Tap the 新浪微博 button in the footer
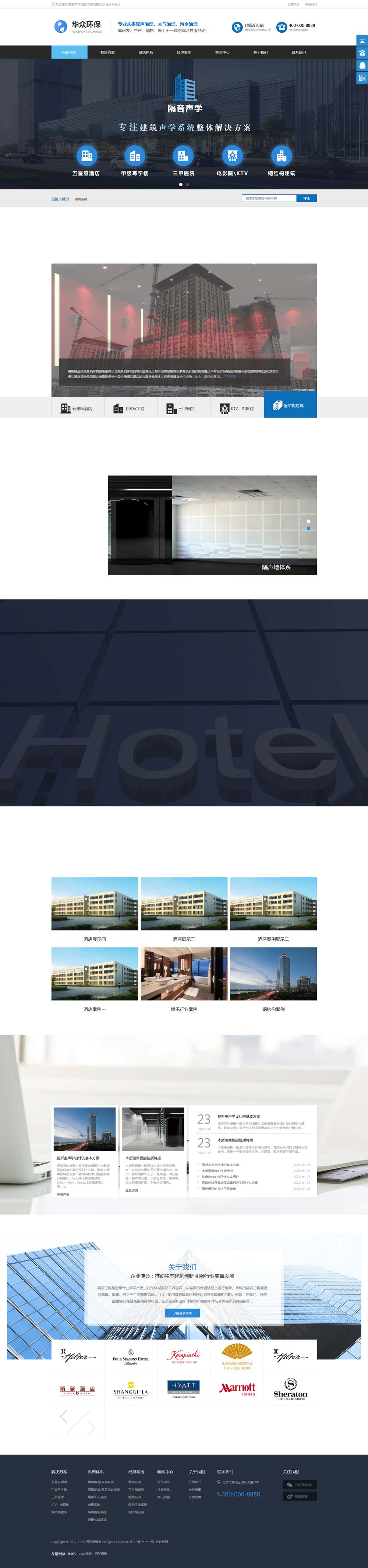Image resolution: width=368 pixels, height=1568 pixels. pos(299,1496)
